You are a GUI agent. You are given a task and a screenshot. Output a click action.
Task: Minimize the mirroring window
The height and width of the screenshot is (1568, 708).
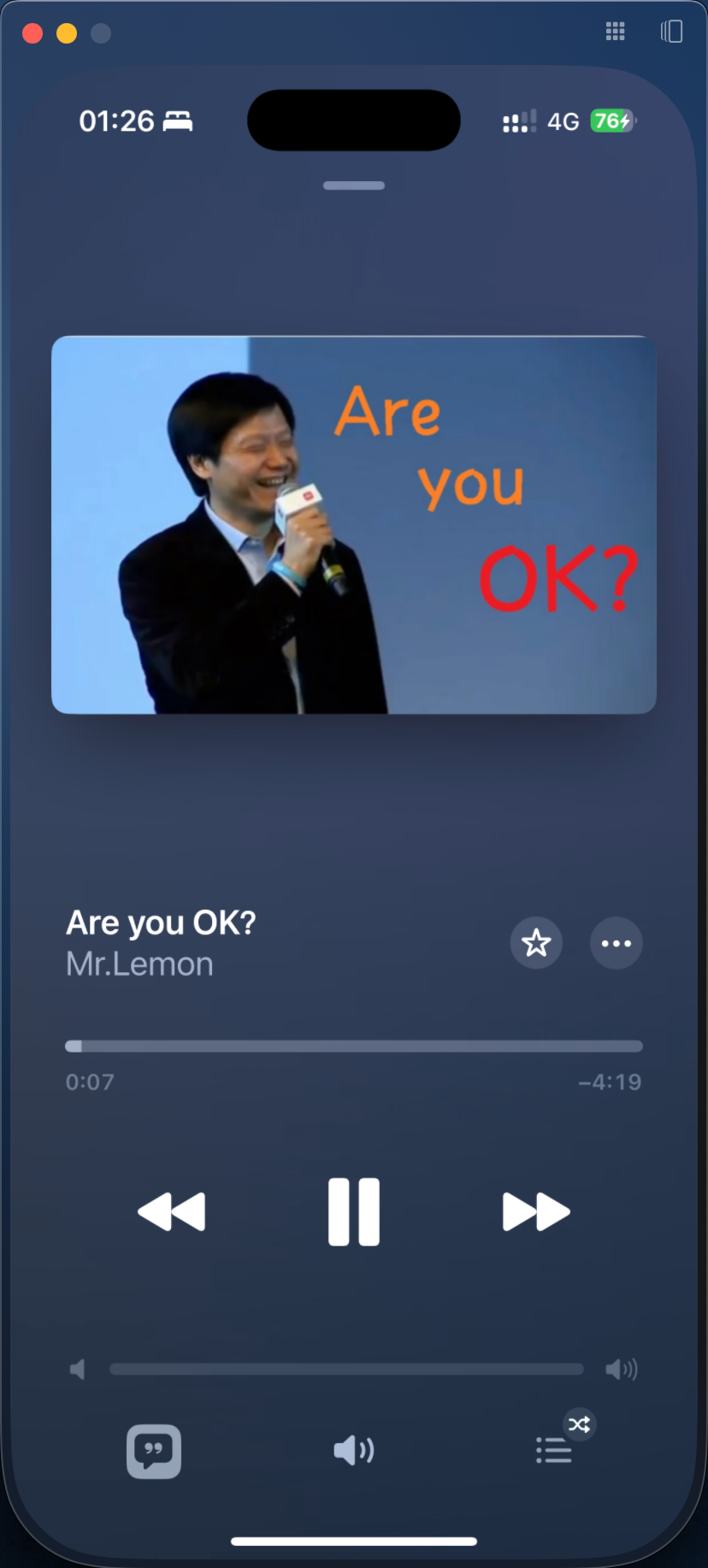[x=67, y=33]
